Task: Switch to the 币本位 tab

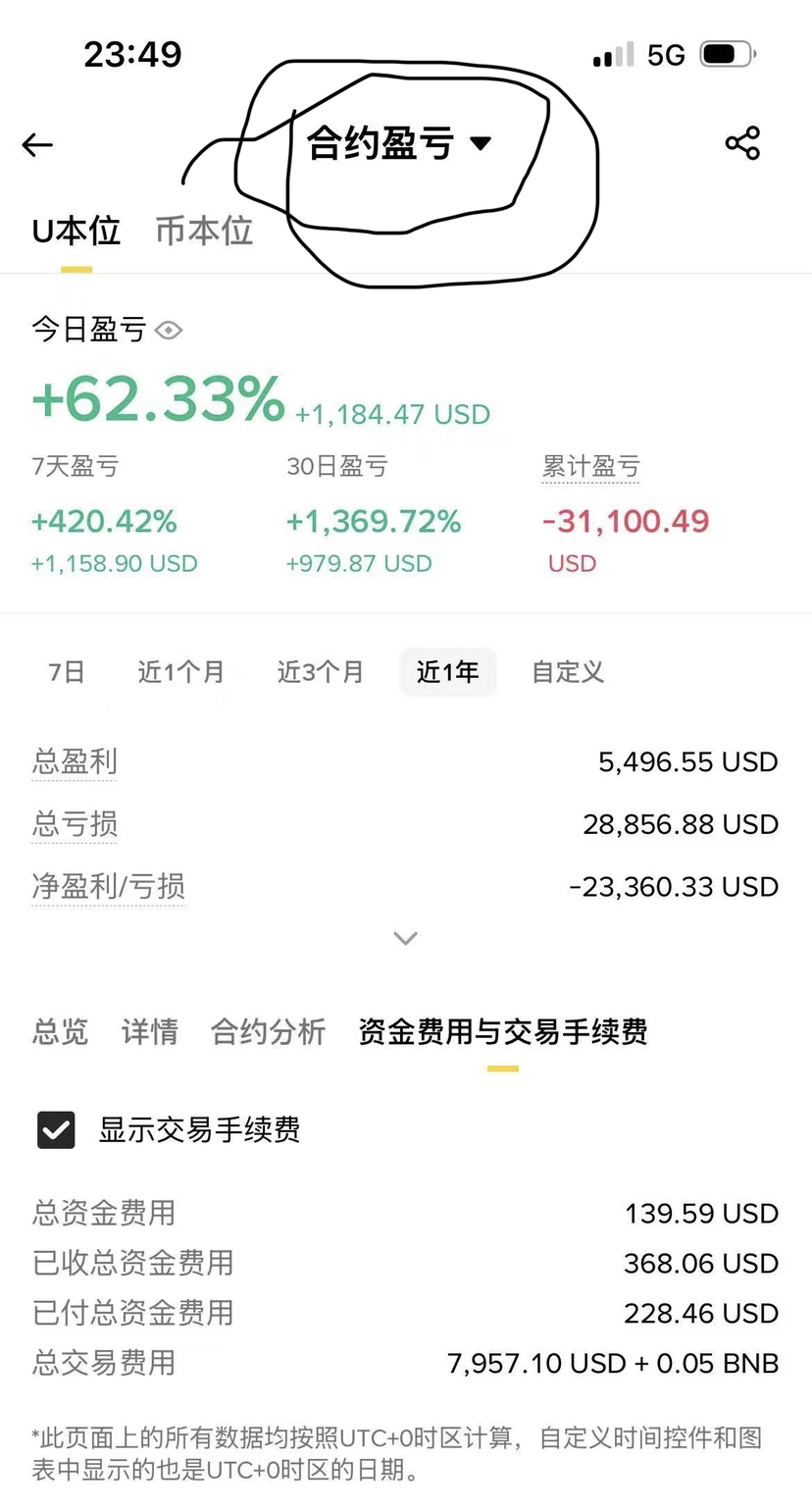Action: click(204, 232)
